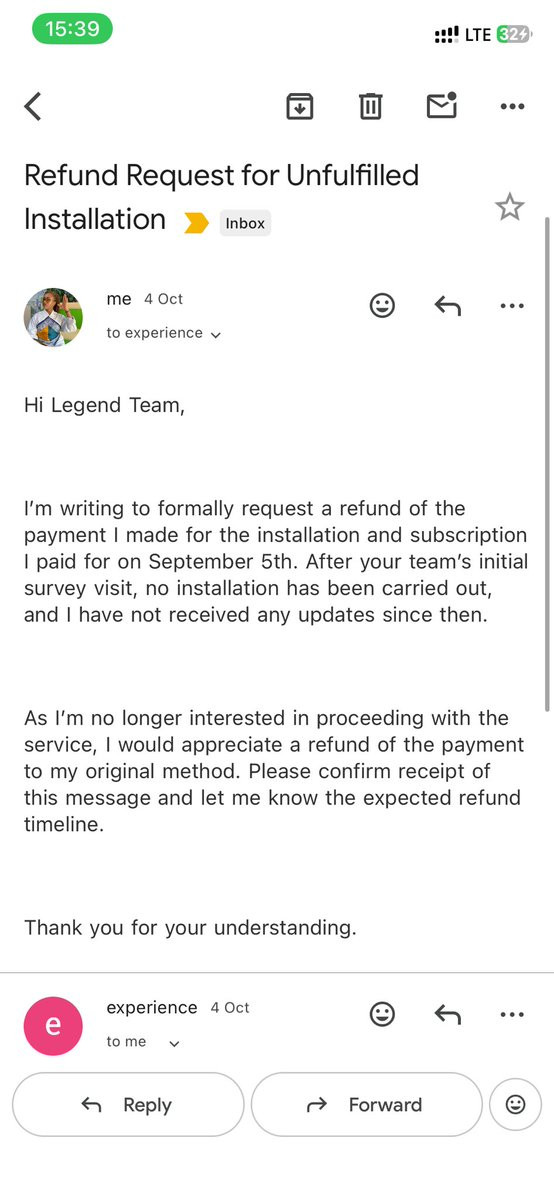Open more options on experience's message
This screenshot has width=554, height=1199.
point(512,1015)
